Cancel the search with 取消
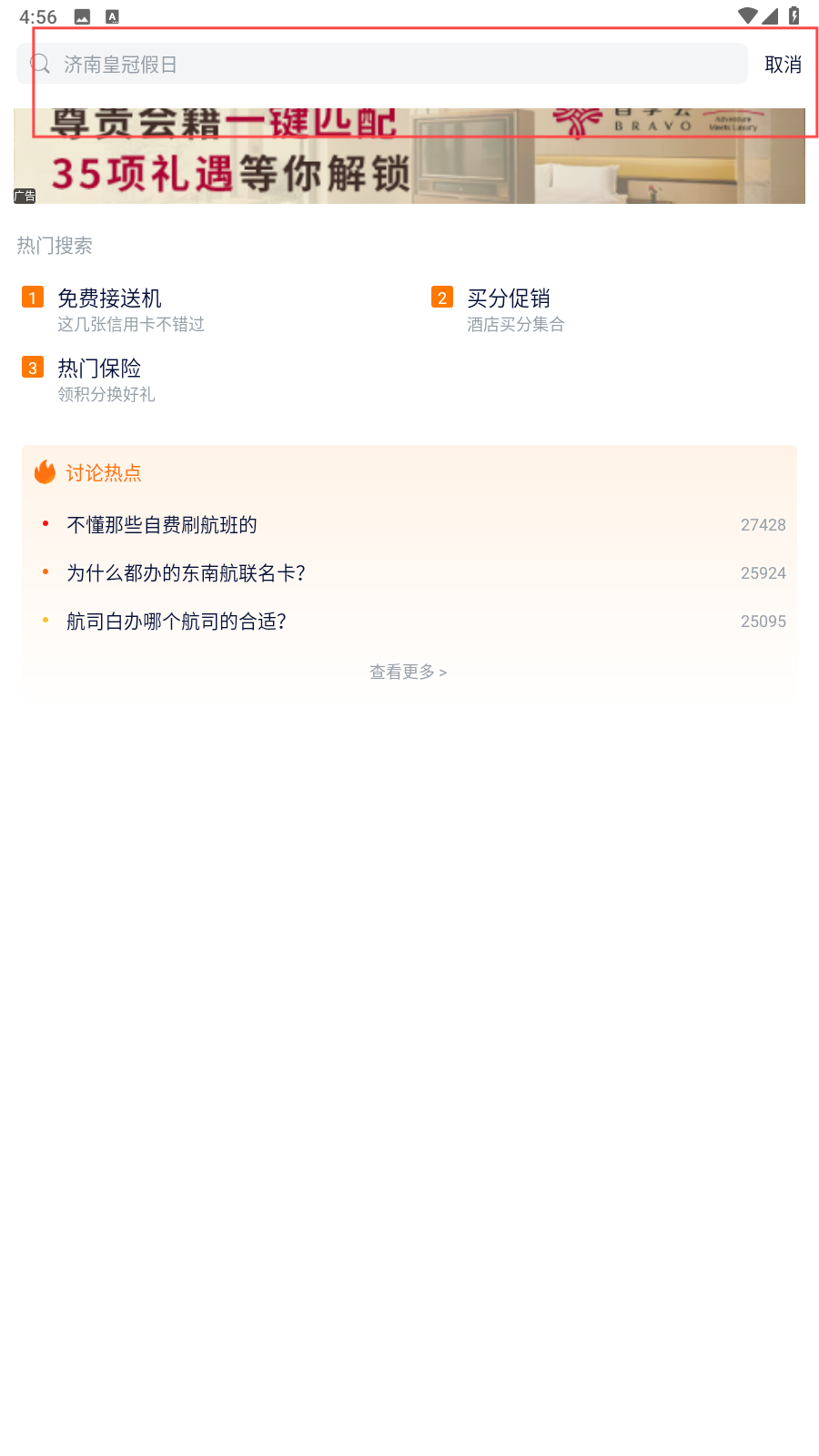Screen dimensions: 819x1456 [x=783, y=65]
